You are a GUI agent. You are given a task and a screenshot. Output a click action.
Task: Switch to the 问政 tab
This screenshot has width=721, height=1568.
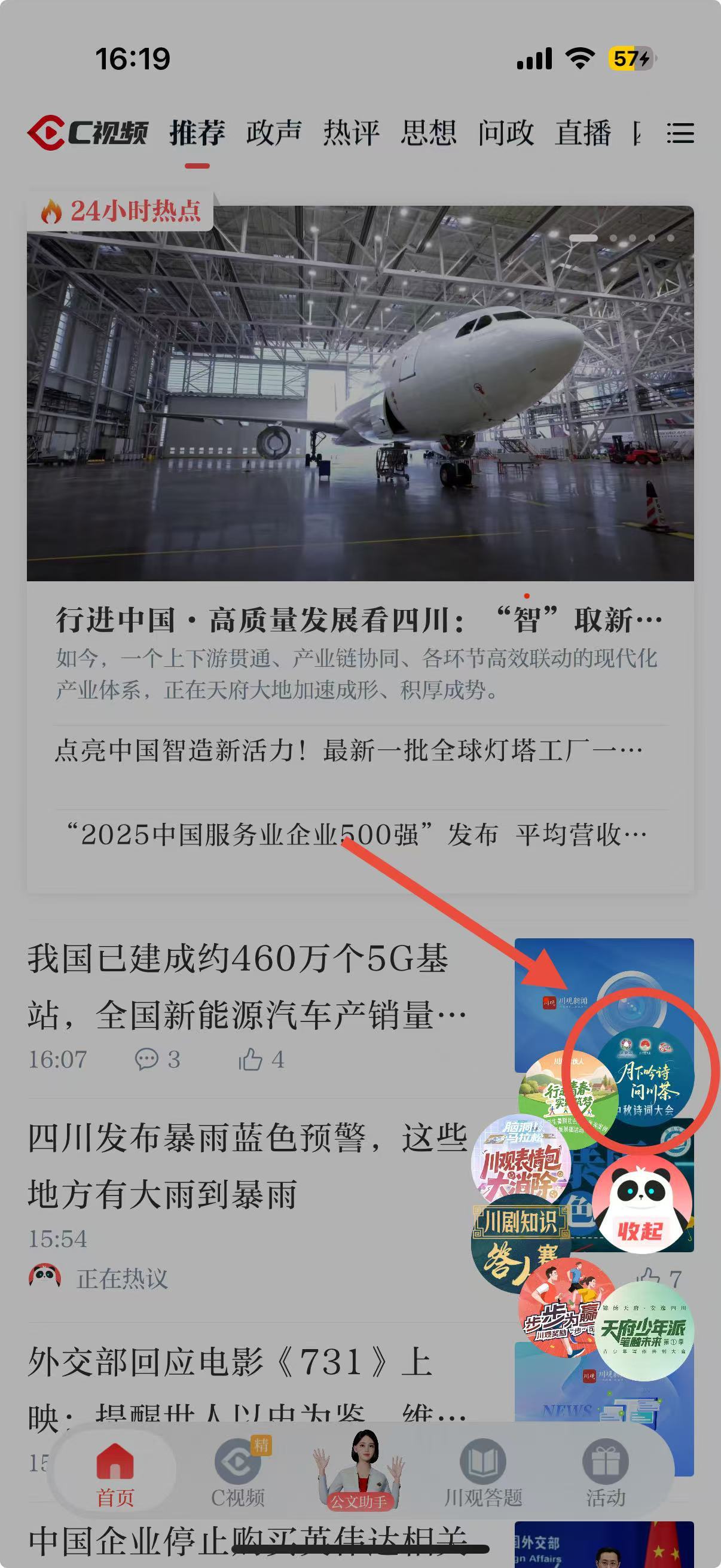click(x=506, y=133)
